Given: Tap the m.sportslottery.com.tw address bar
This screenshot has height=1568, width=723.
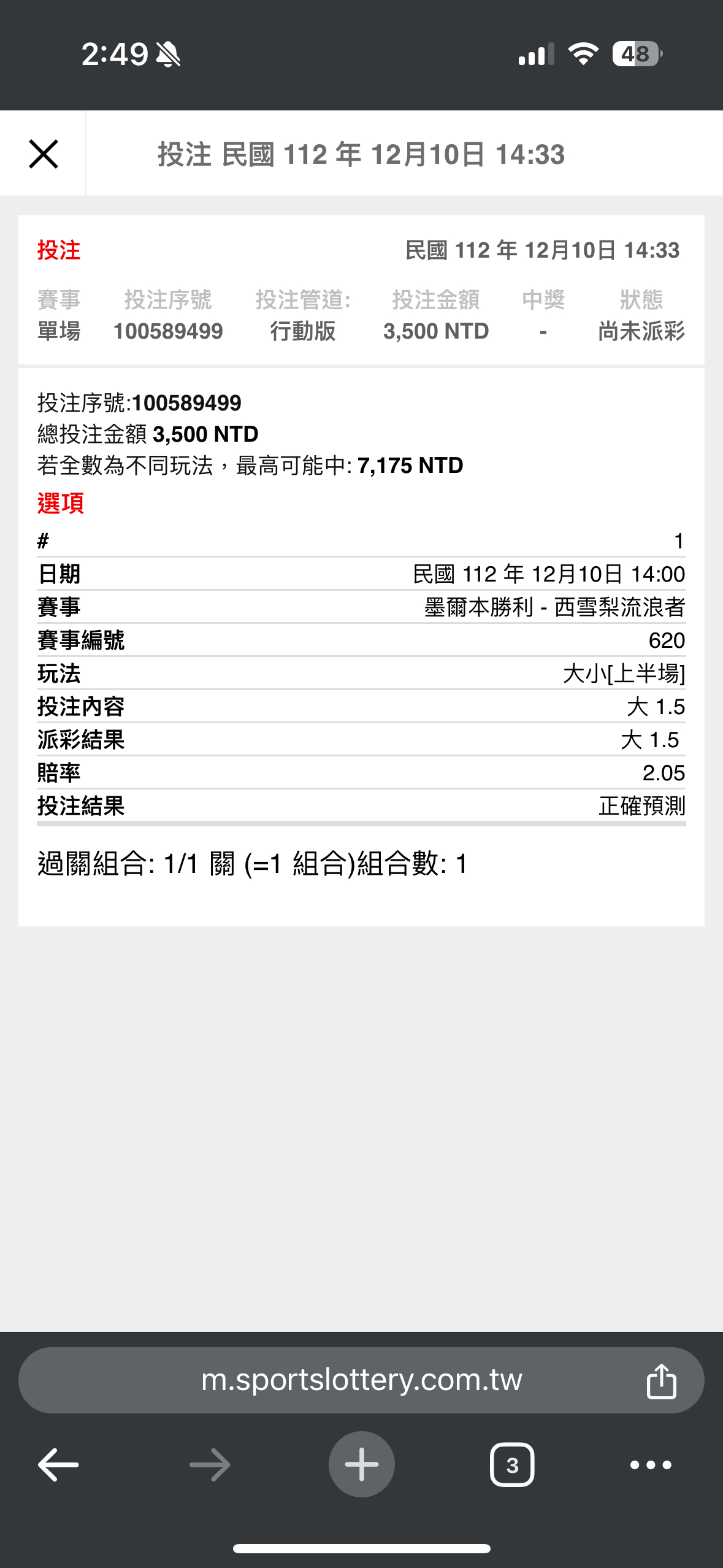Looking at the screenshot, I should [361, 1380].
